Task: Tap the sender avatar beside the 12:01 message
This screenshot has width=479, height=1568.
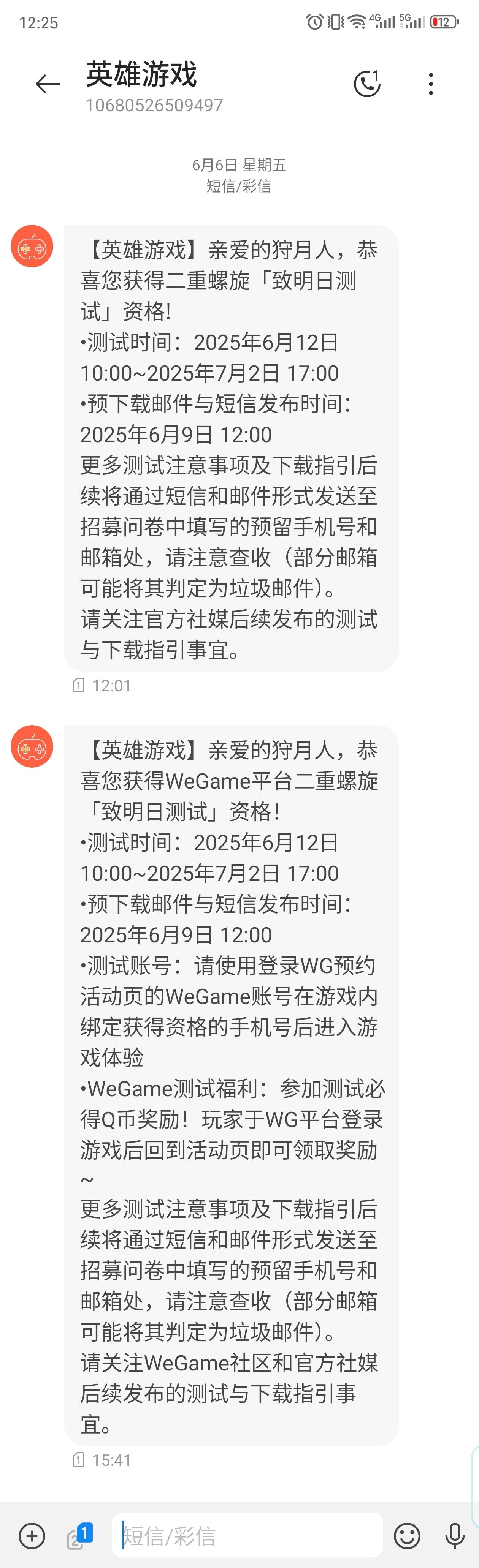Action: [x=32, y=247]
